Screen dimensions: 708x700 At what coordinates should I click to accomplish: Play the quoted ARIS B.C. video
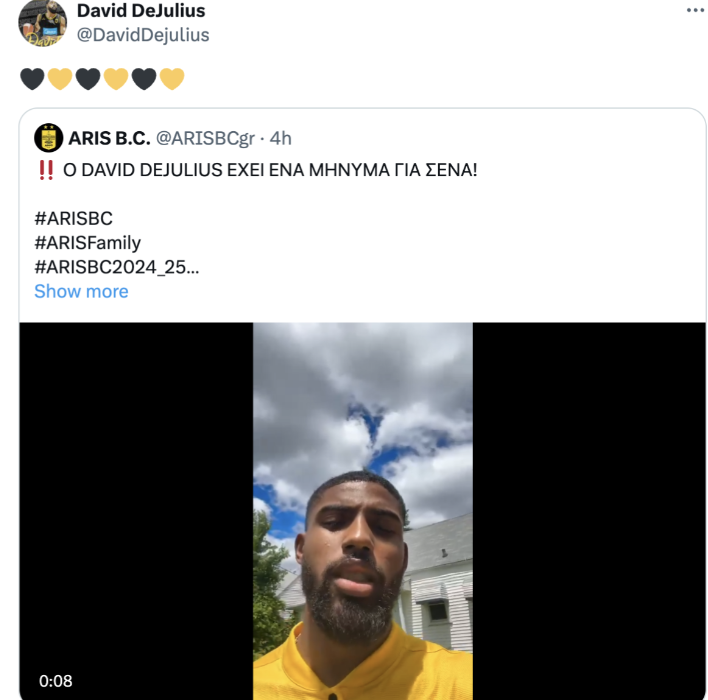click(x=362, y=510)
